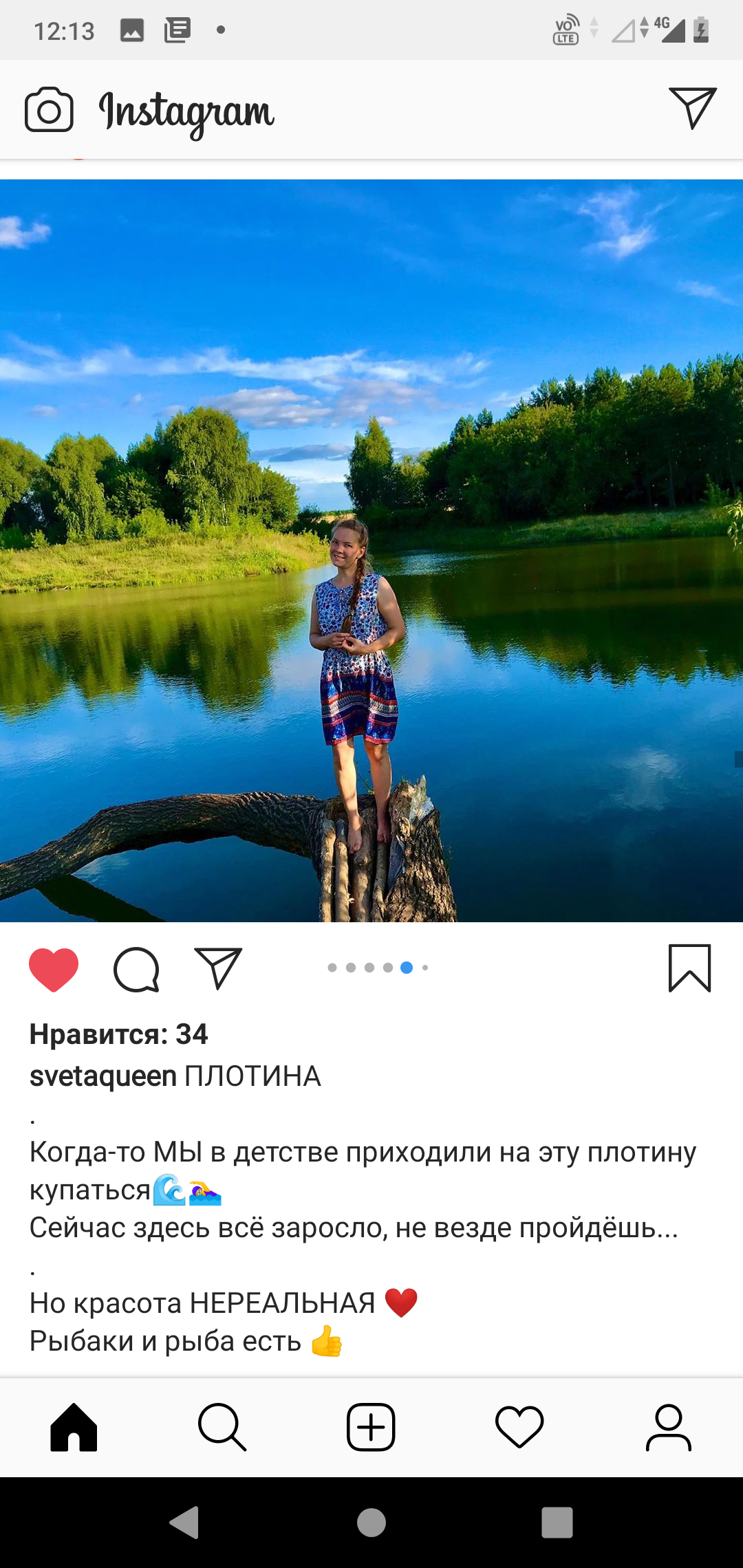Open the activity heart tab
This screenshot has height=1568, width=743.
(x=519, y=1427)
